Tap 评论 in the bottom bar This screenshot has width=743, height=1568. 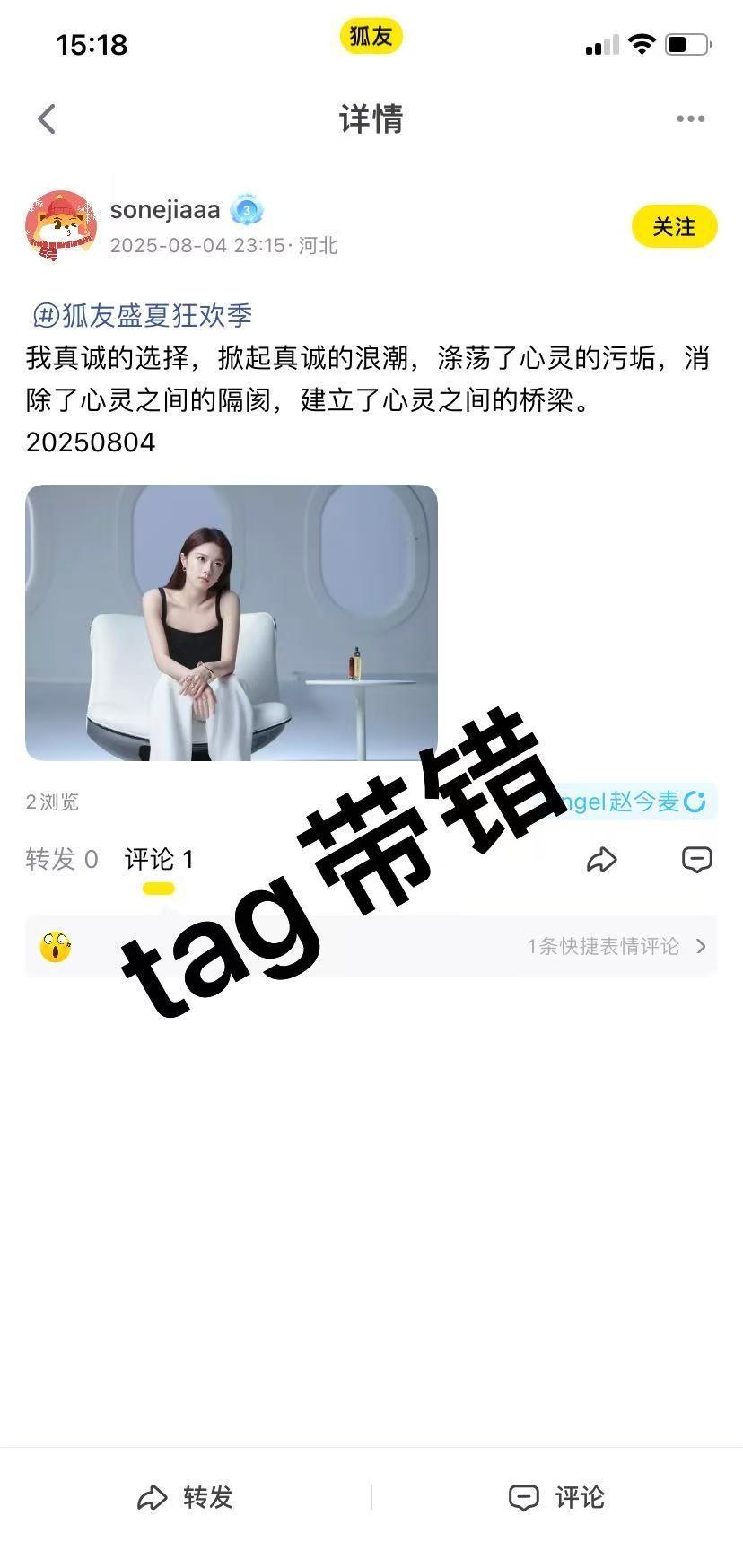556,1496
